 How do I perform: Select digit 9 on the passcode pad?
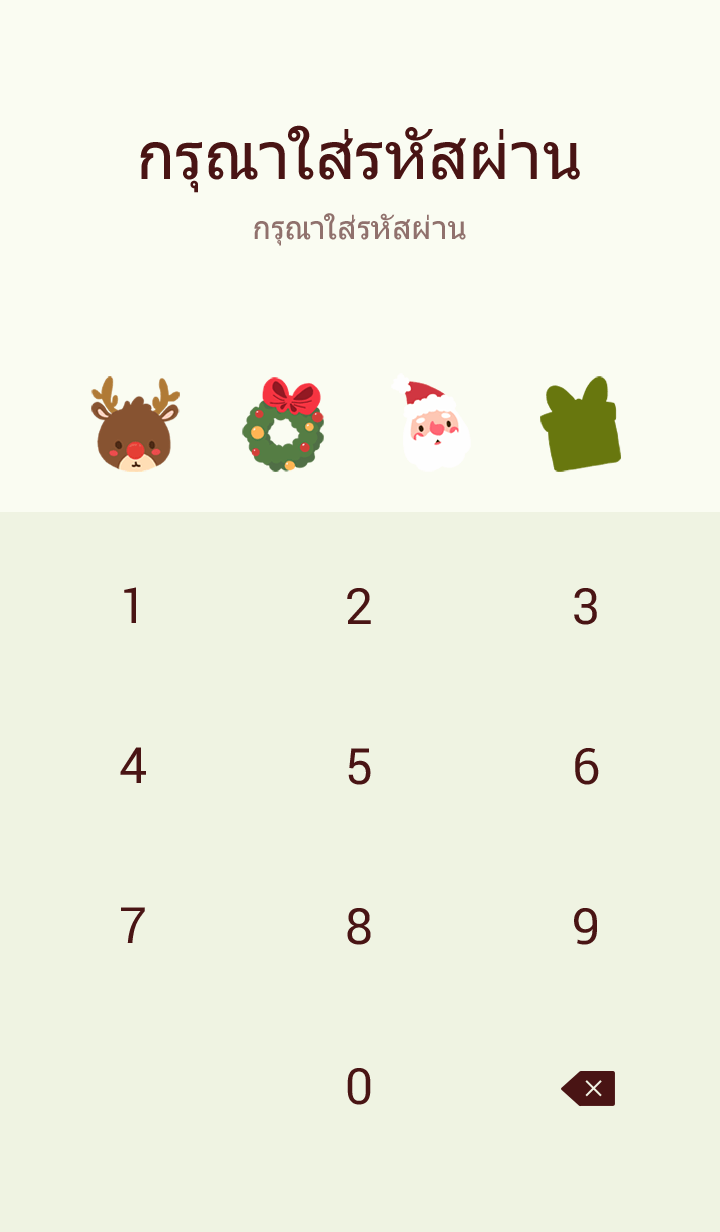click(586, 927)
